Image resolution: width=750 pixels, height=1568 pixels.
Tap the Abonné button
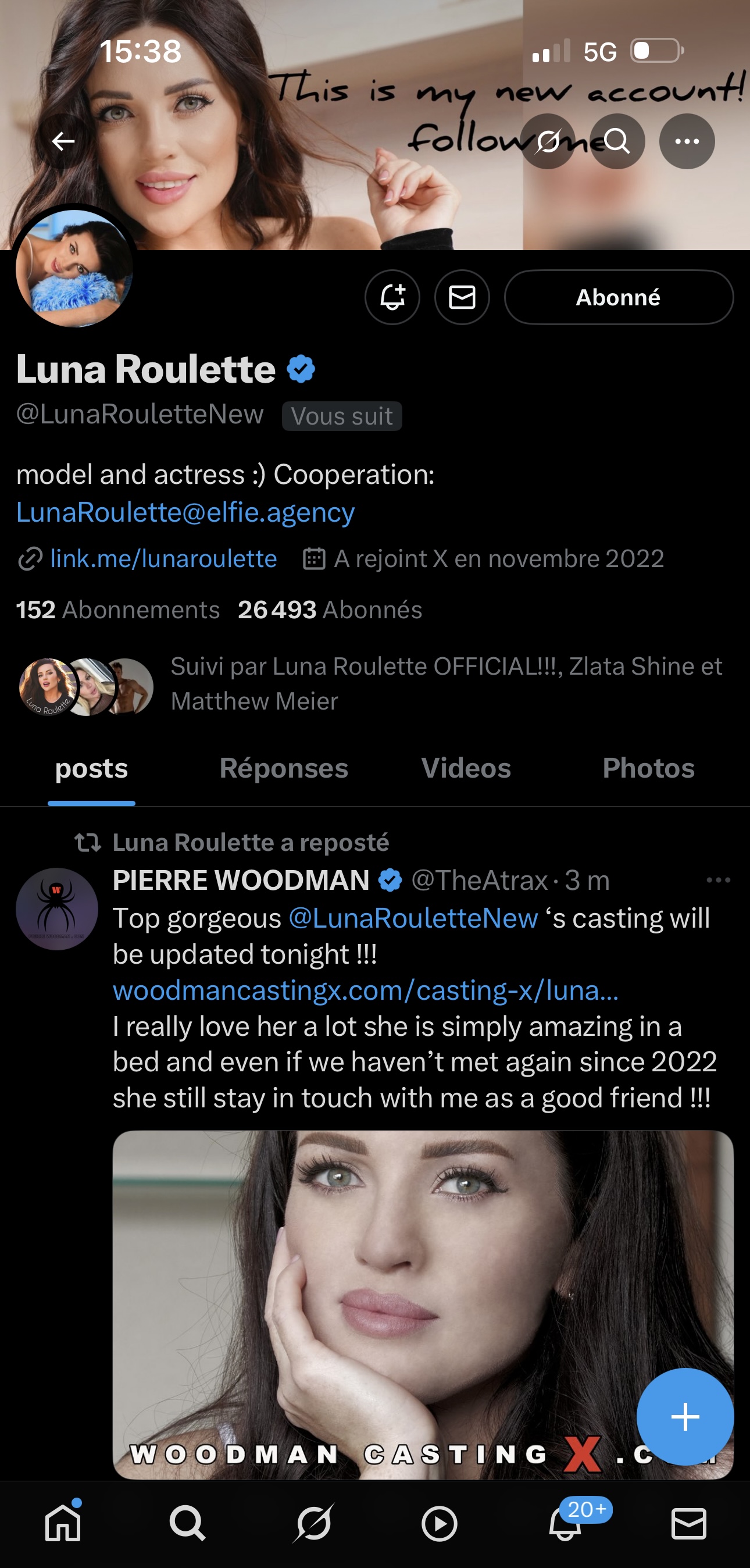click(x=619, y=297)
